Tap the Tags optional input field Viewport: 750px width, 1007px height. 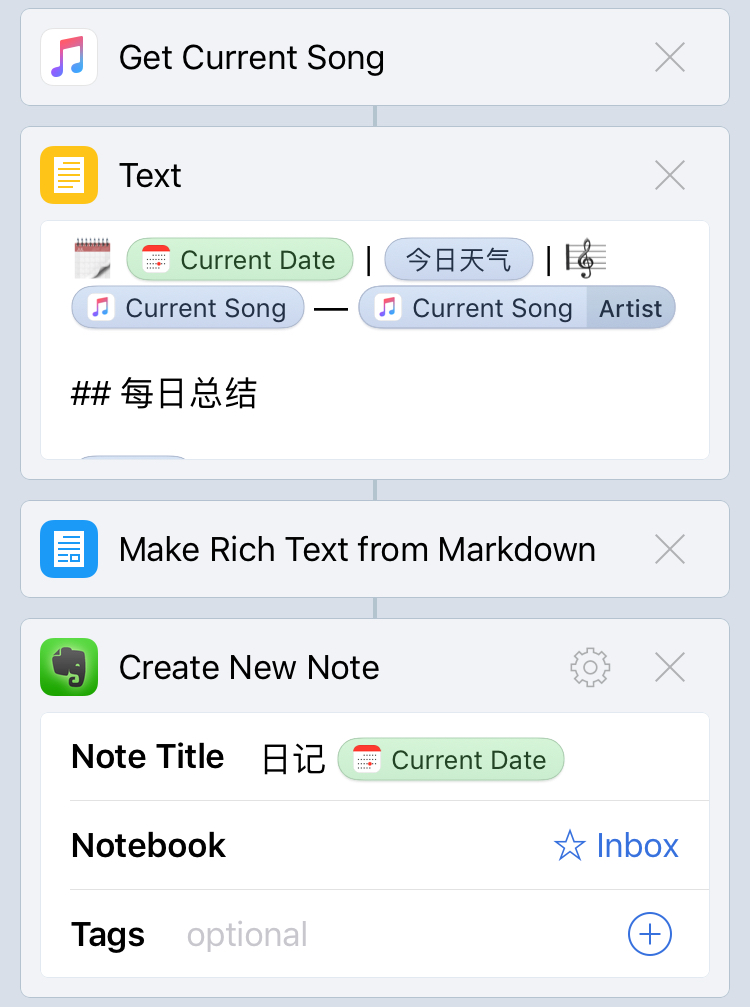tap(248, 936)
